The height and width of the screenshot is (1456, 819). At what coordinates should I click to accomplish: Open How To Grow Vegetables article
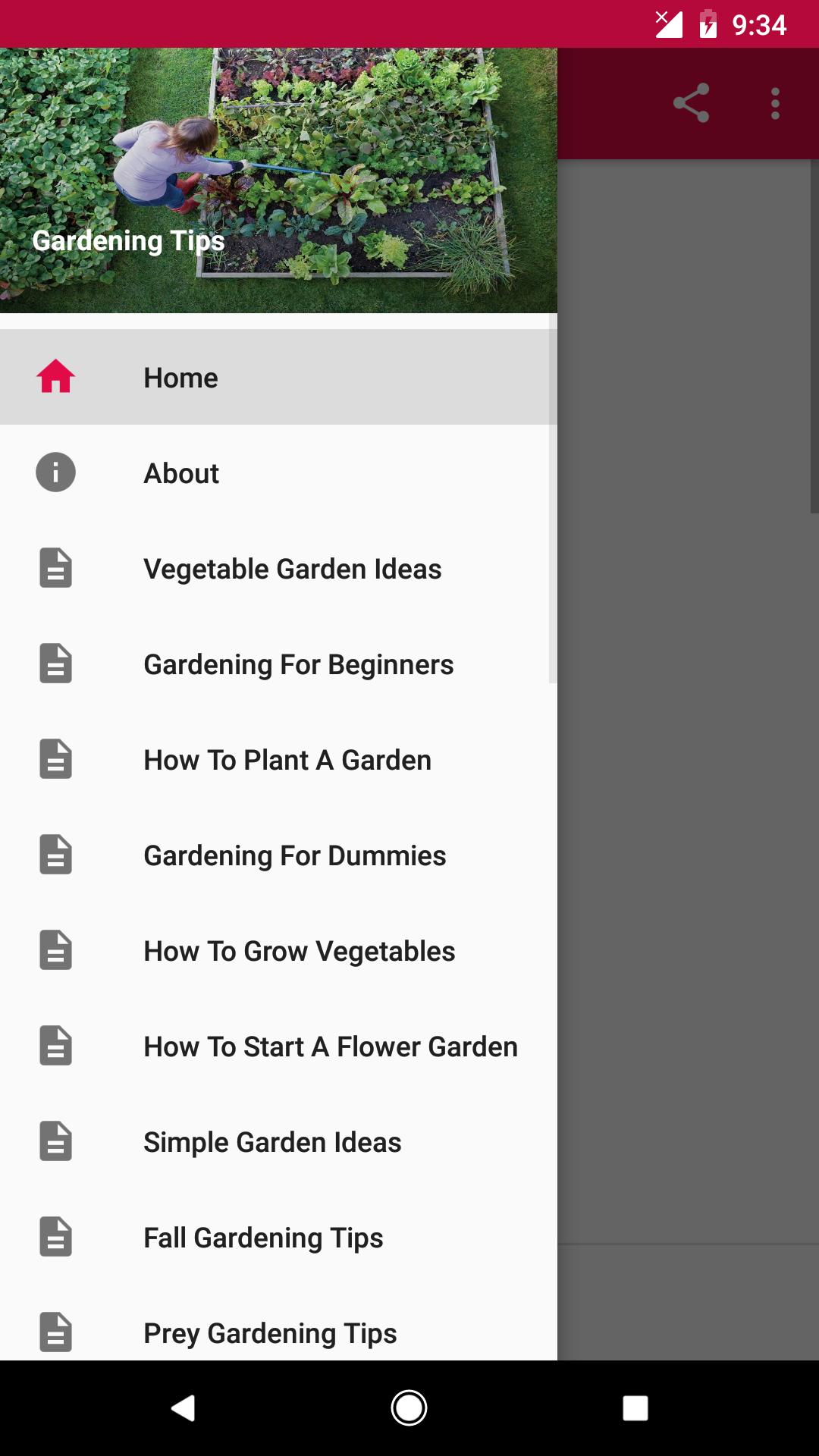tap(299, 951)
